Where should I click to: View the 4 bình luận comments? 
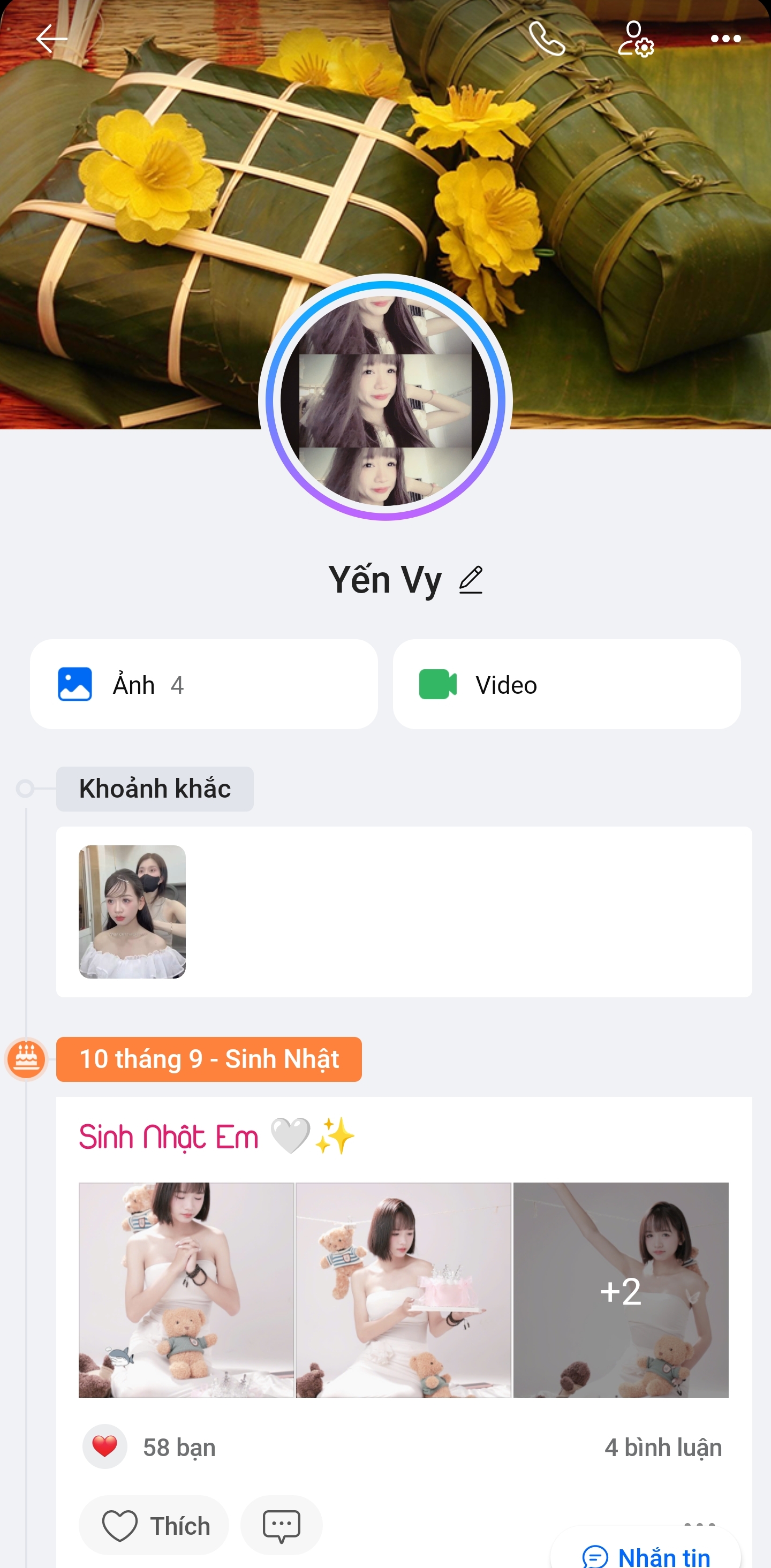pyautogui.click(x=663, y=1447)
